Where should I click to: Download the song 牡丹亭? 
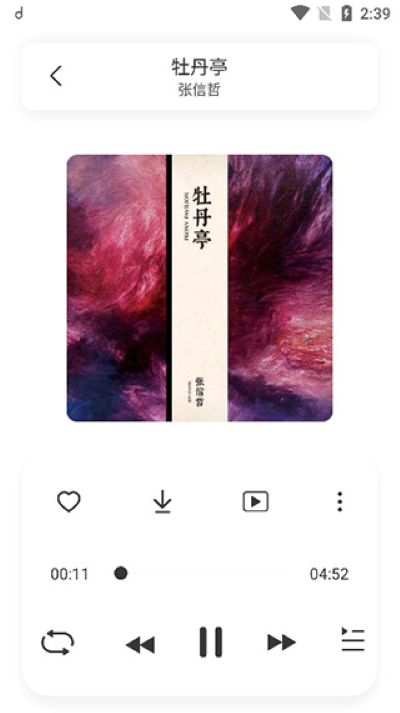click(x=162, y=502)
